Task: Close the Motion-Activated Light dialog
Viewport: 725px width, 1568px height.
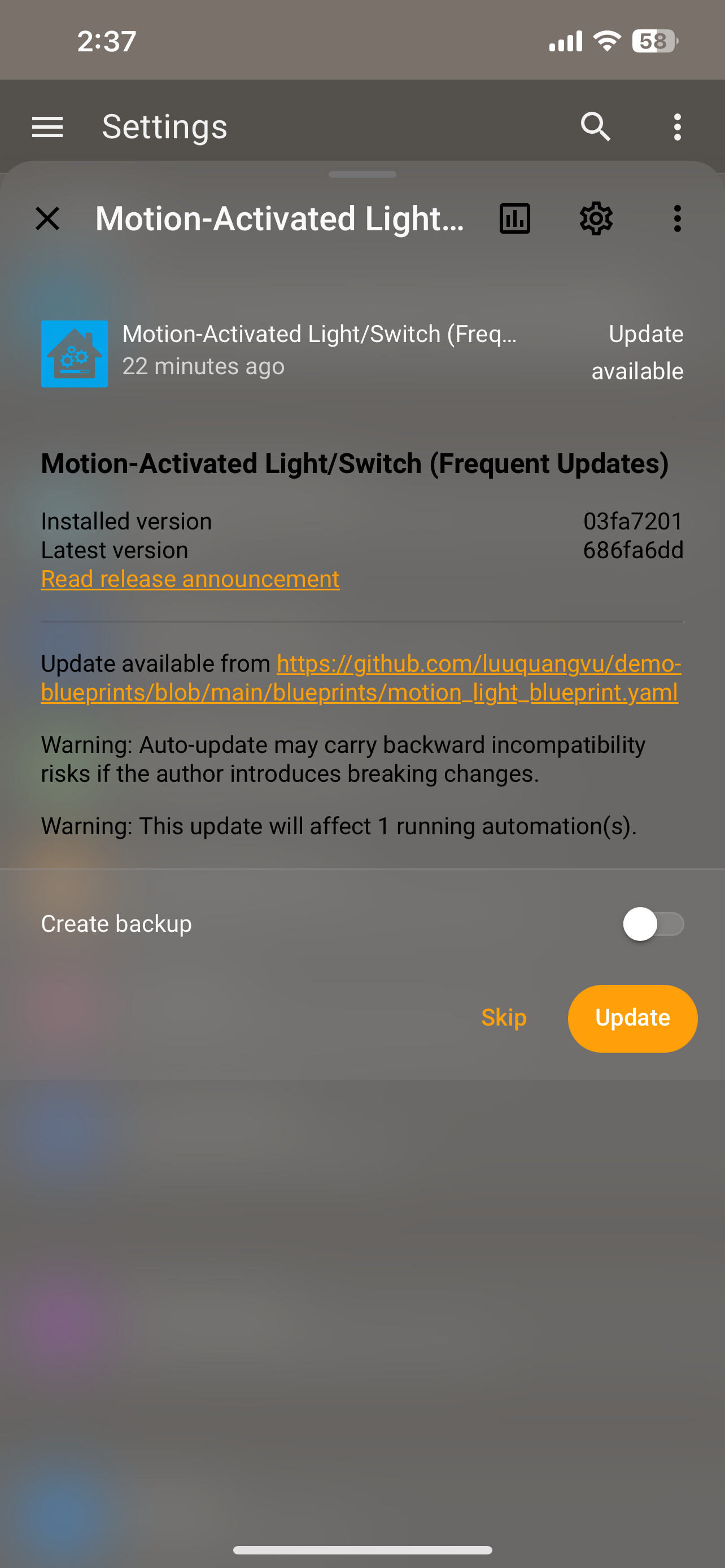Action: pos(47,218)
